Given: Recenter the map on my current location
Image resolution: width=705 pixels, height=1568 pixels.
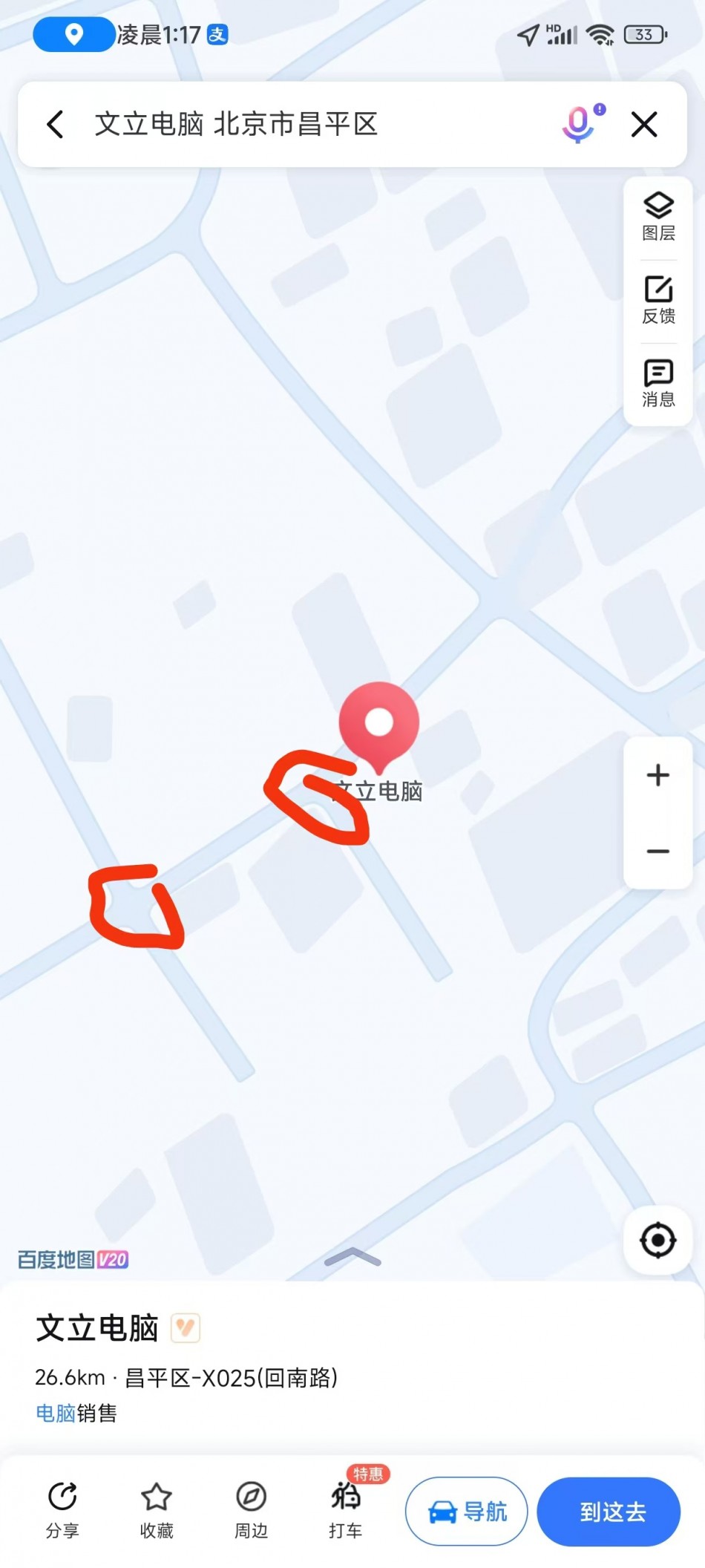Looking at the screenshot, I should 658,1240.
